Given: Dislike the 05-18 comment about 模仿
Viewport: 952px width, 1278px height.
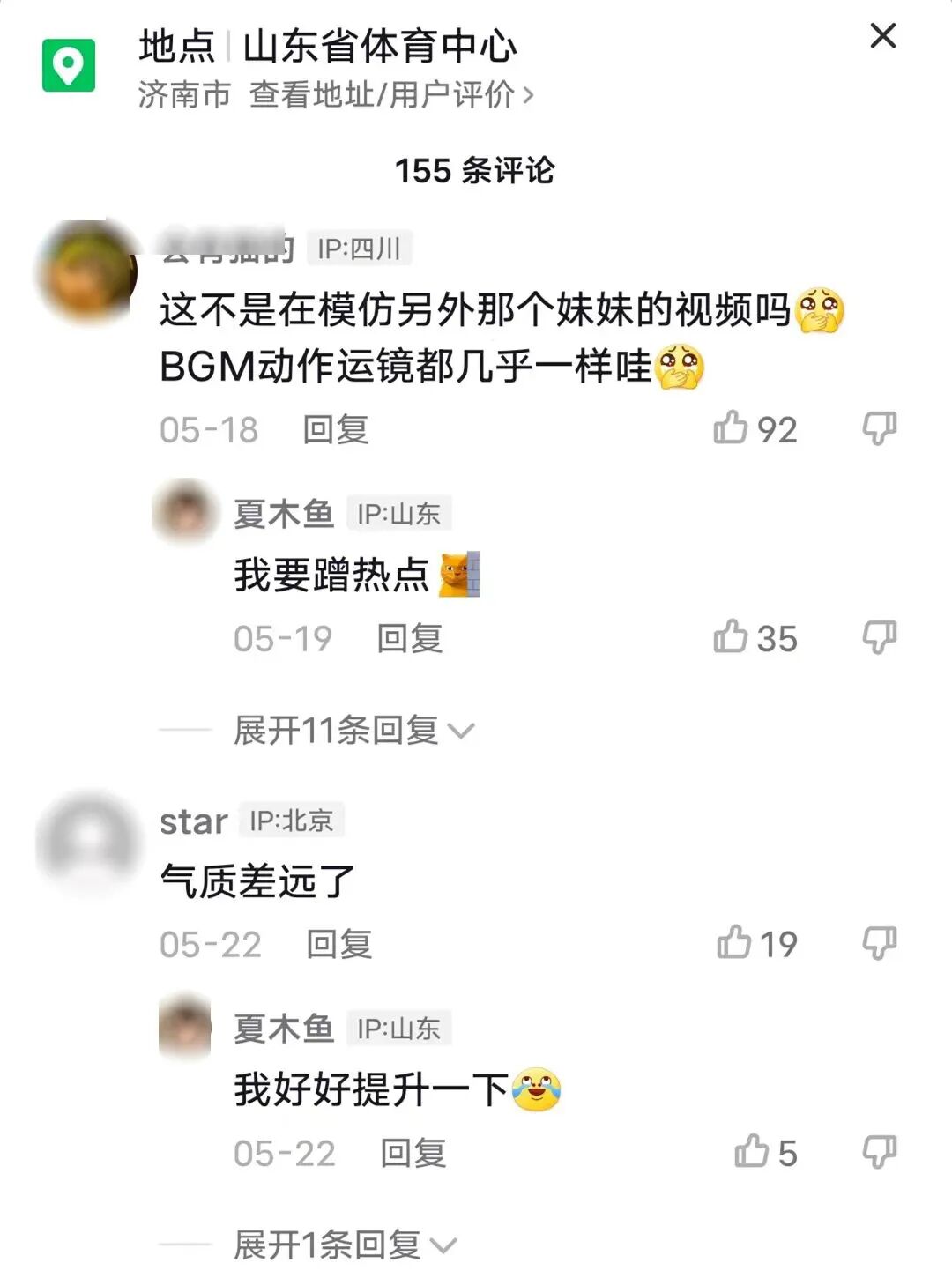Looking at the screenshot, I should click(879, 428).
